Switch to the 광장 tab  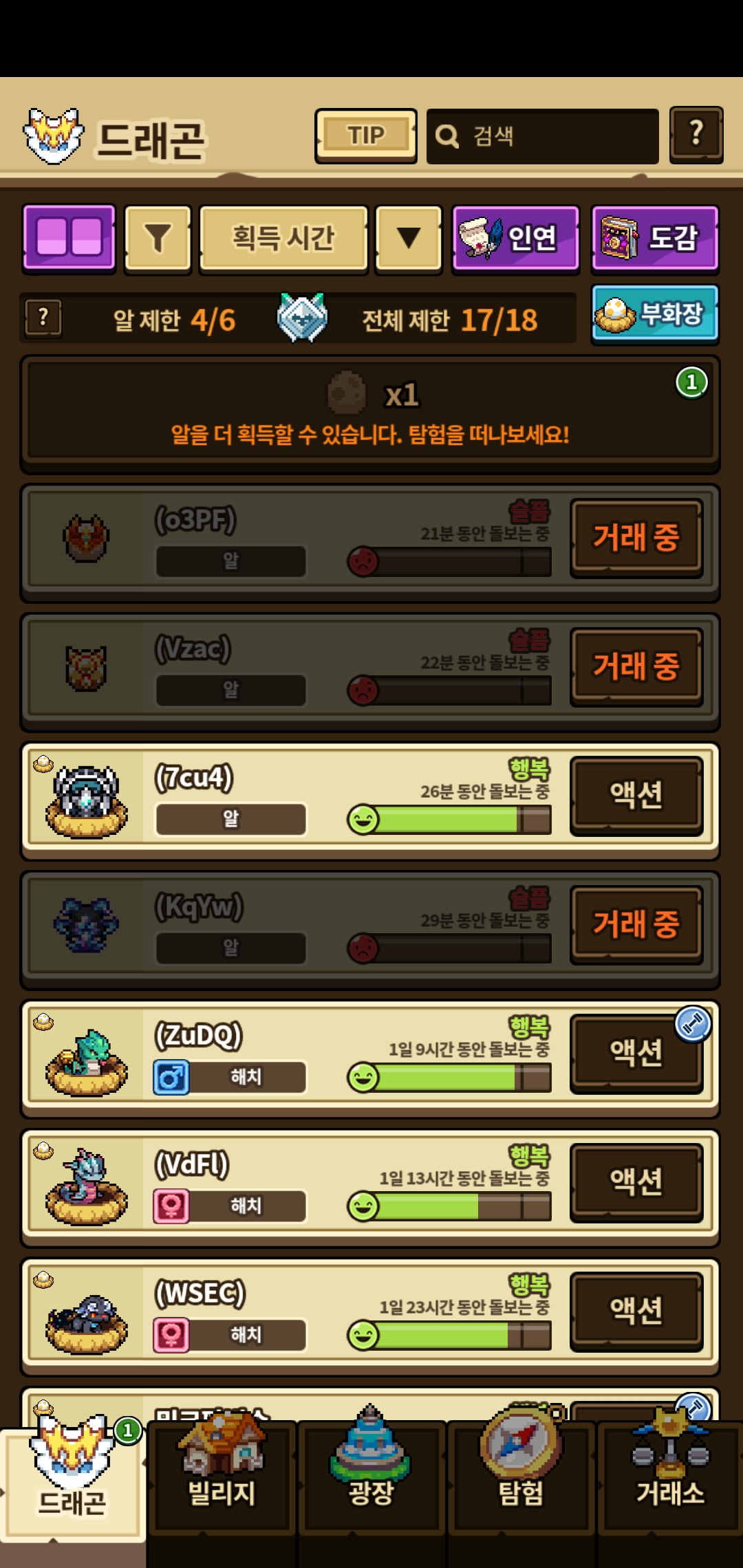click(x=371, y=1479)
